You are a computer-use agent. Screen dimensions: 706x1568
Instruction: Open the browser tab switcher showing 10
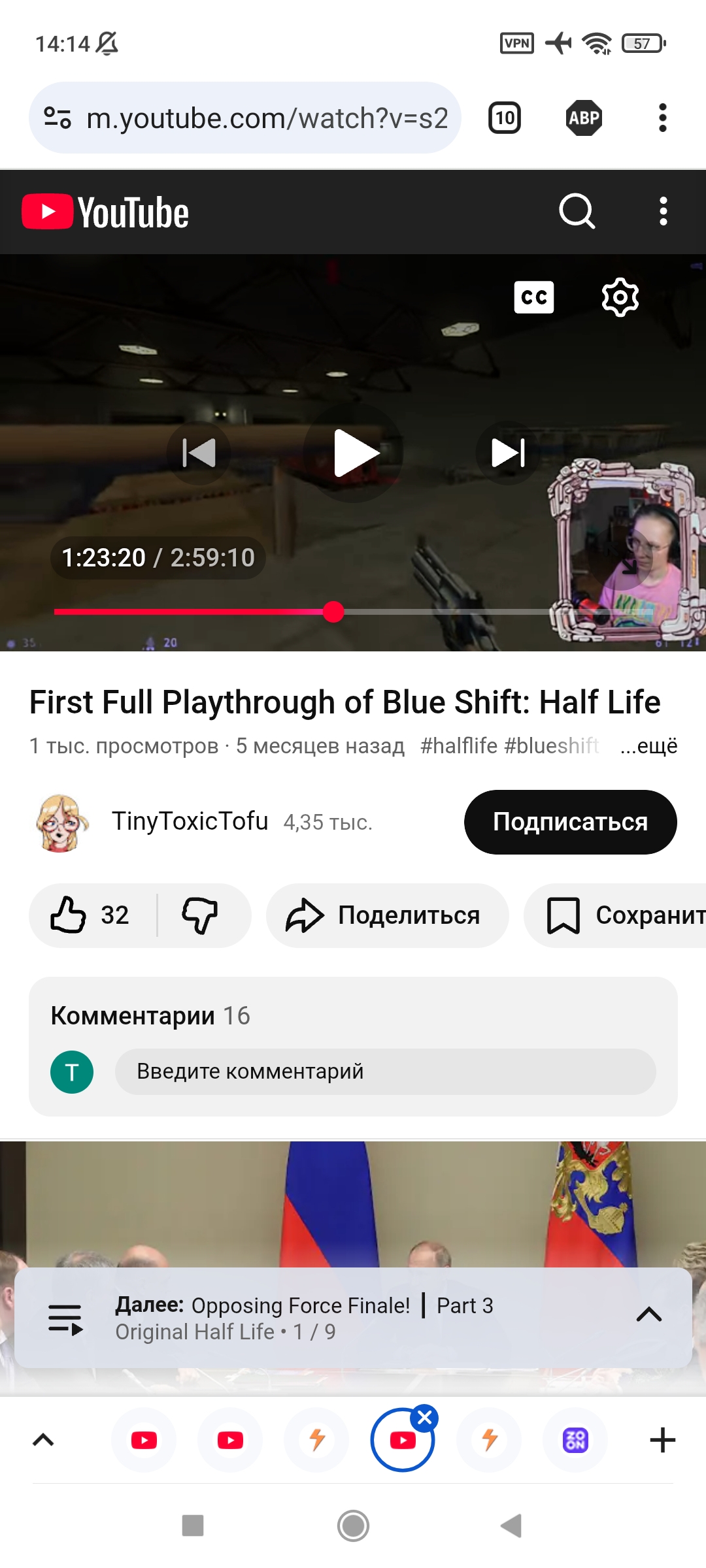(505, 118)
